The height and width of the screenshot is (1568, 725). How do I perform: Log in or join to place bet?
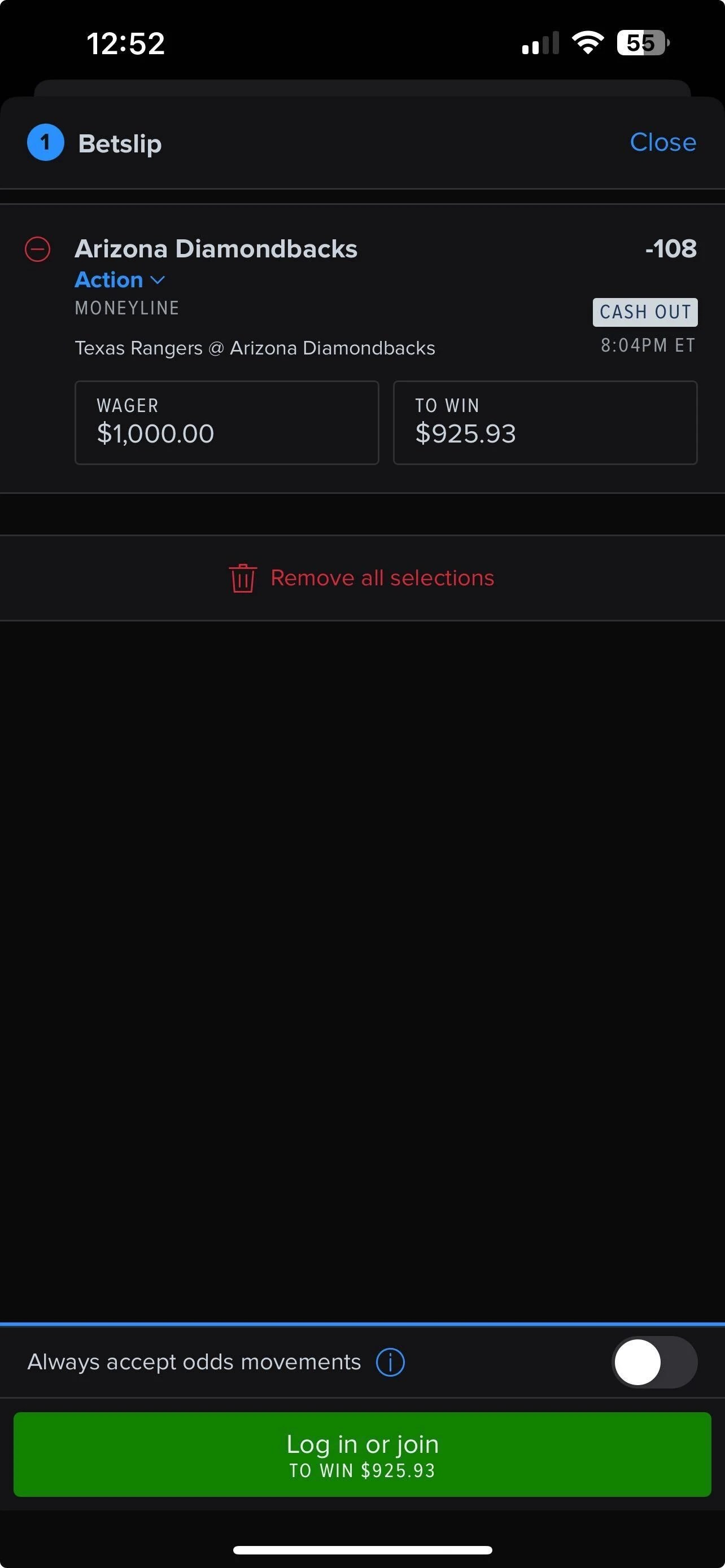362,1455
